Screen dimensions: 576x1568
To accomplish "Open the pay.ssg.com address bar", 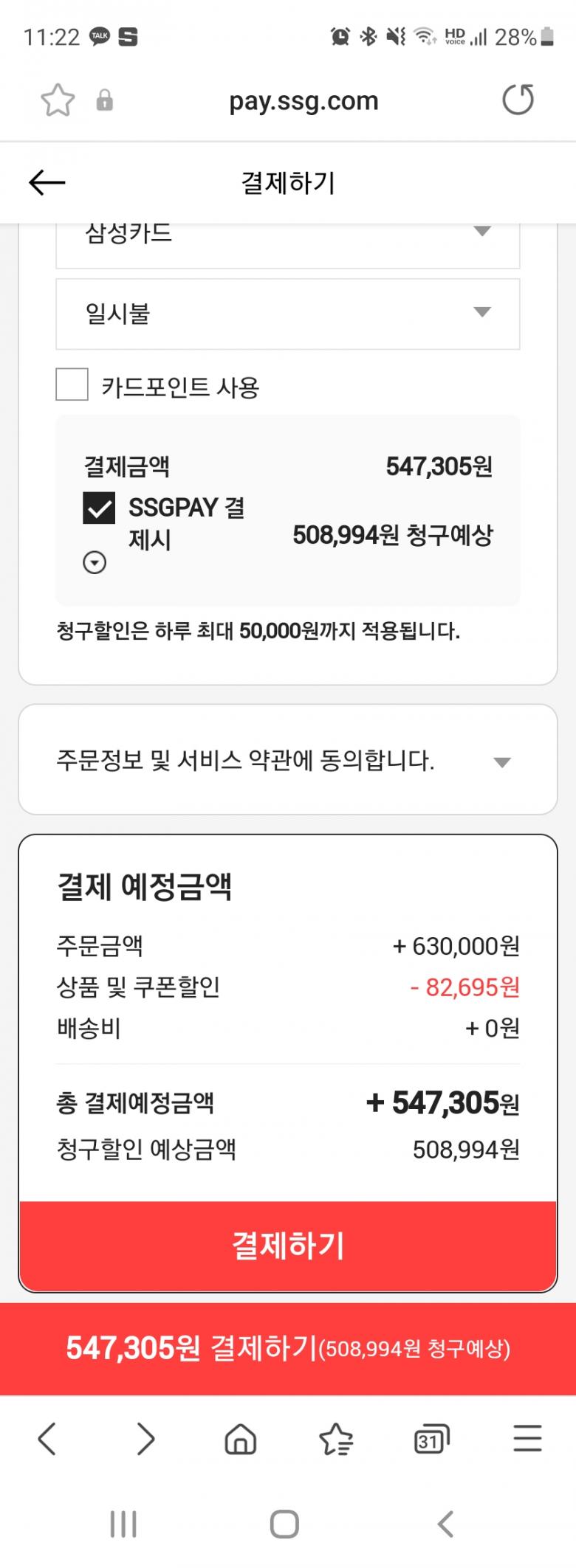I will 304,100.
